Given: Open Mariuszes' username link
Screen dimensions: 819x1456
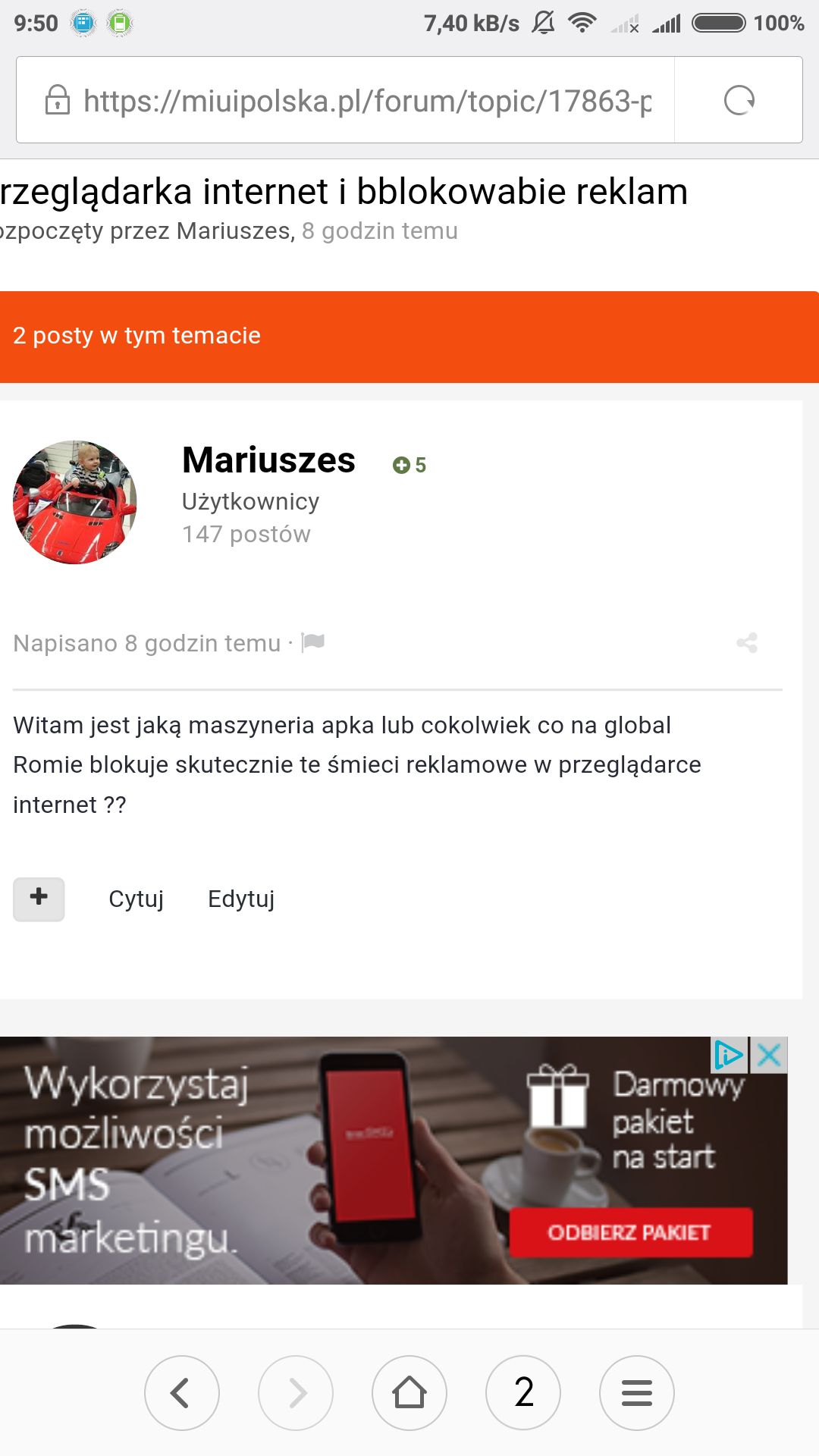Looking at the screenshot, I should pyautogui.click(x=268, y=460).
